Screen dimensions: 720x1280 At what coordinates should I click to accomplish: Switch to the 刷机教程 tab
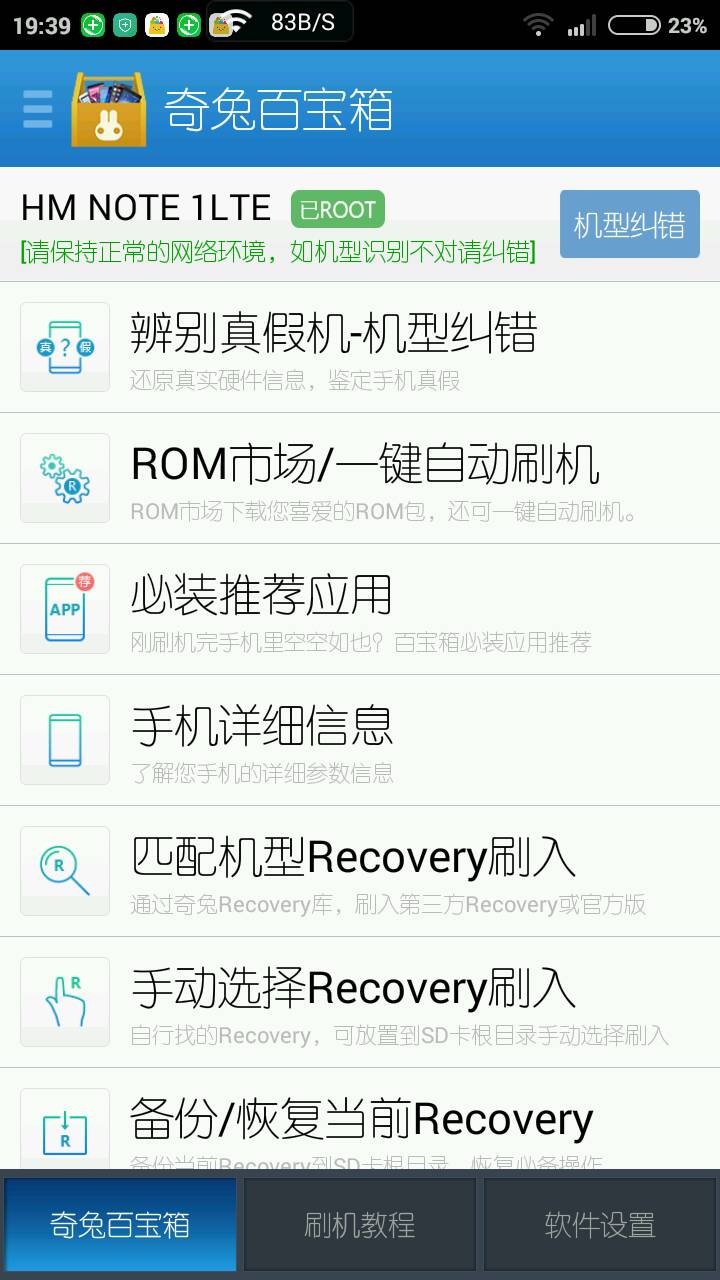[360, 1225]
